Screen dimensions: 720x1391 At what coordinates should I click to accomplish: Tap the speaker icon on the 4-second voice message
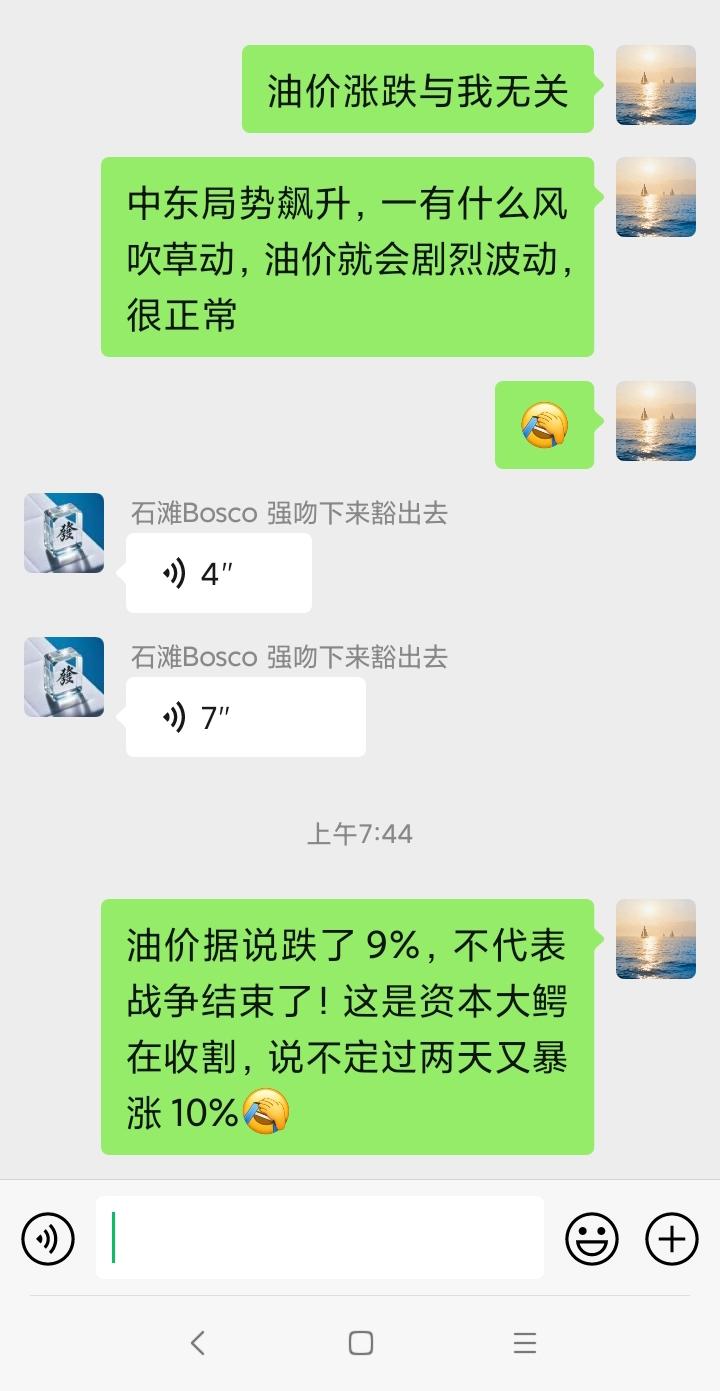pyautogui.click(x=175, y=572)
